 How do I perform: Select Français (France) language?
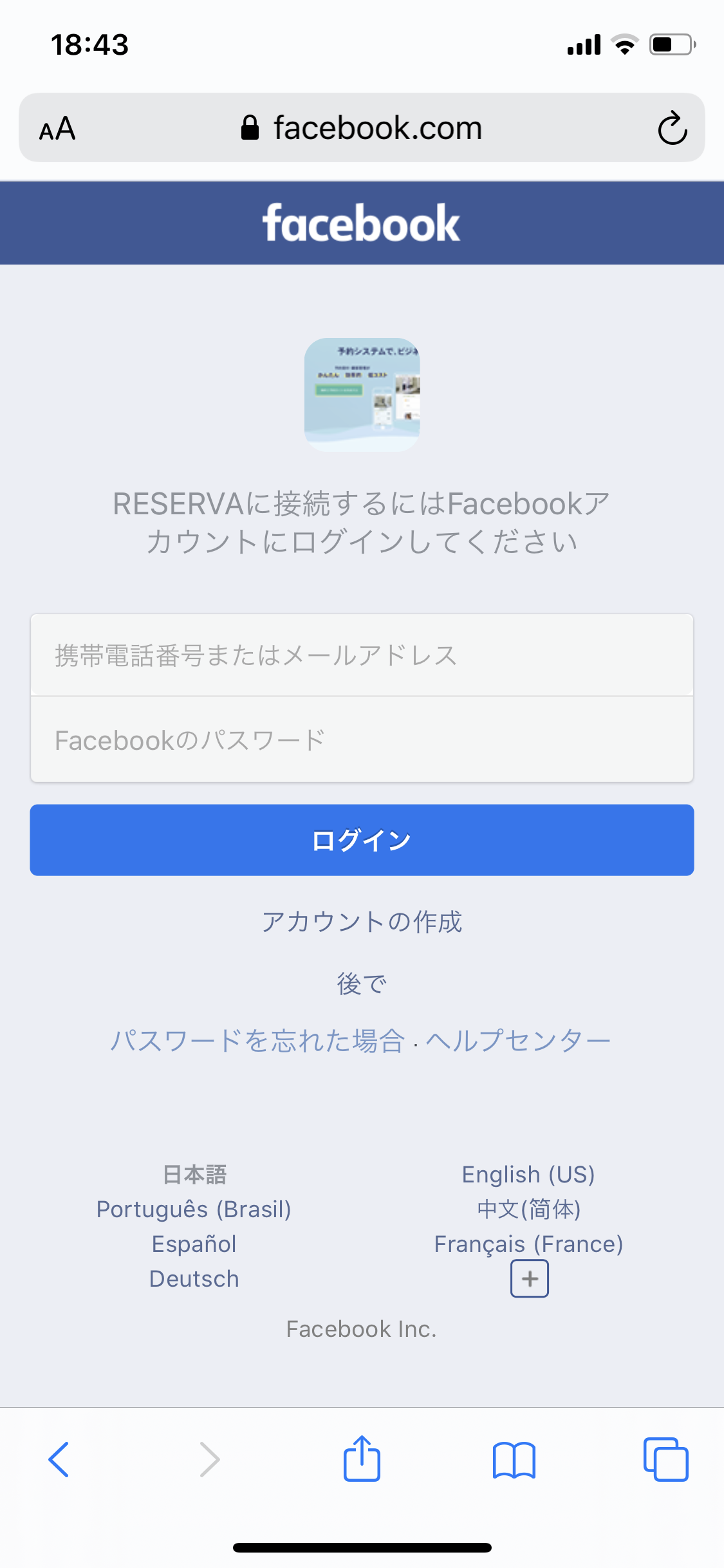coord(529,1244)
